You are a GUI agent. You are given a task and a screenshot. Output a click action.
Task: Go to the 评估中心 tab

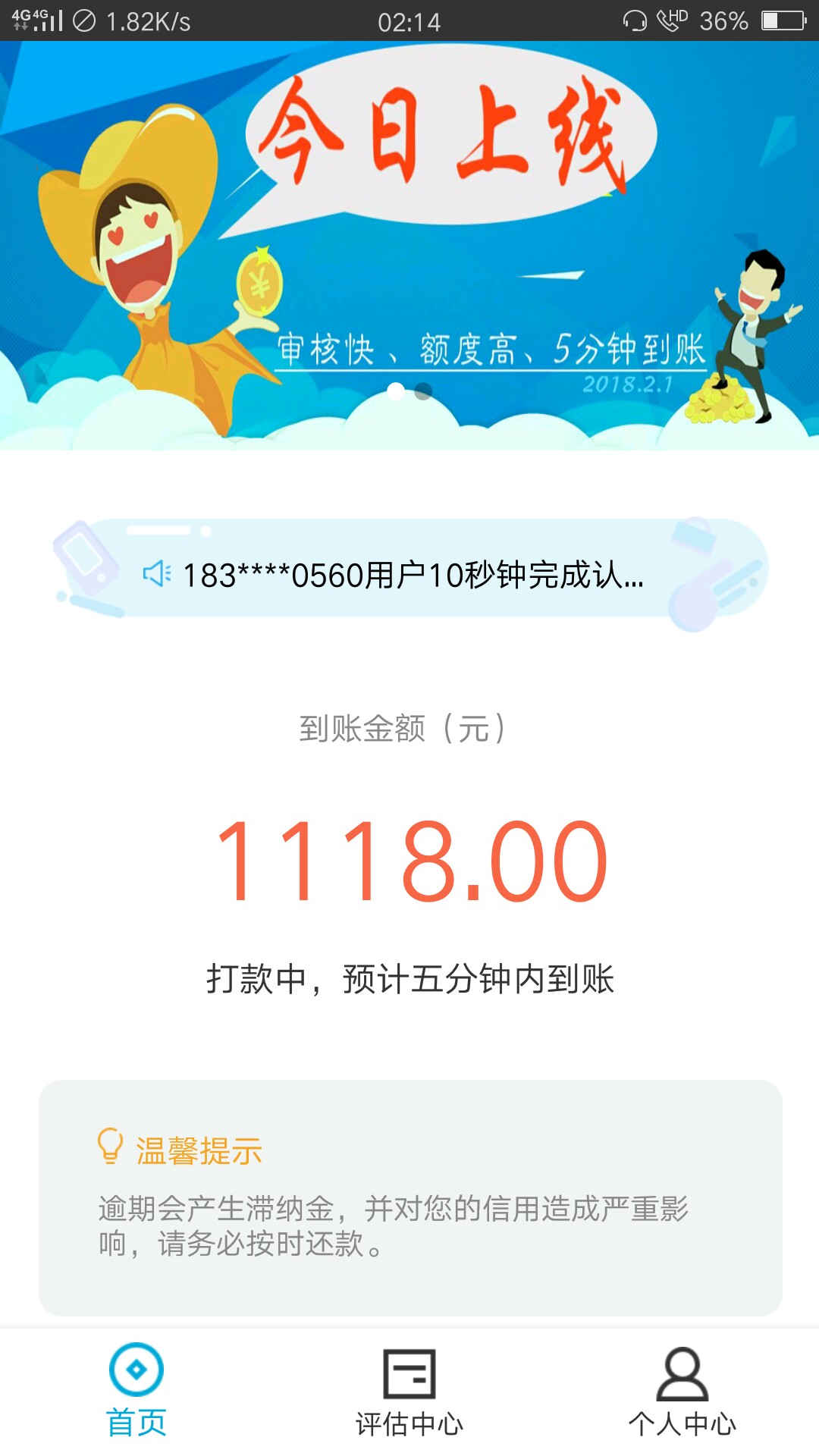point(409,1391)
